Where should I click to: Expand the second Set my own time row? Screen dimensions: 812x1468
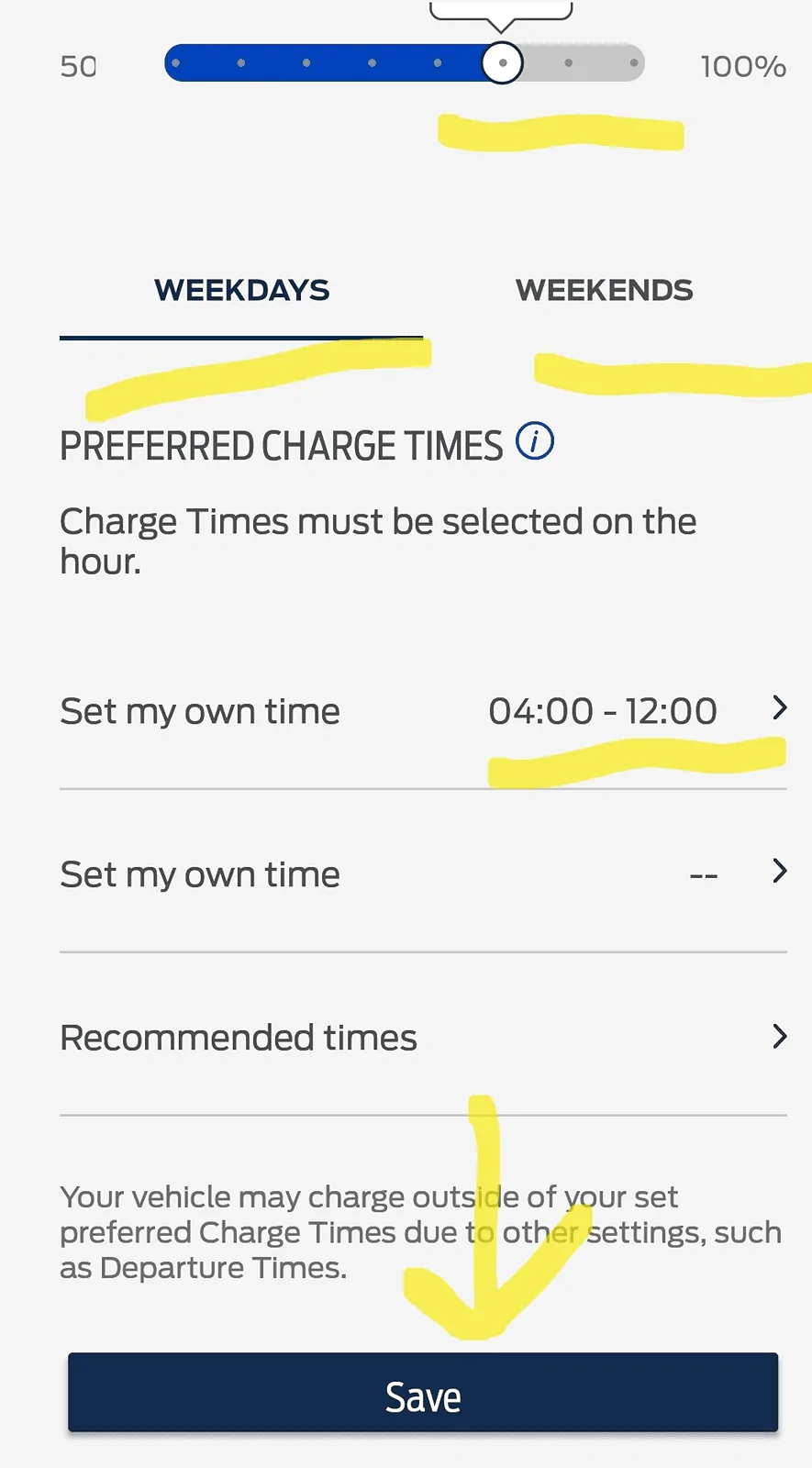click(x=779, y=873)
